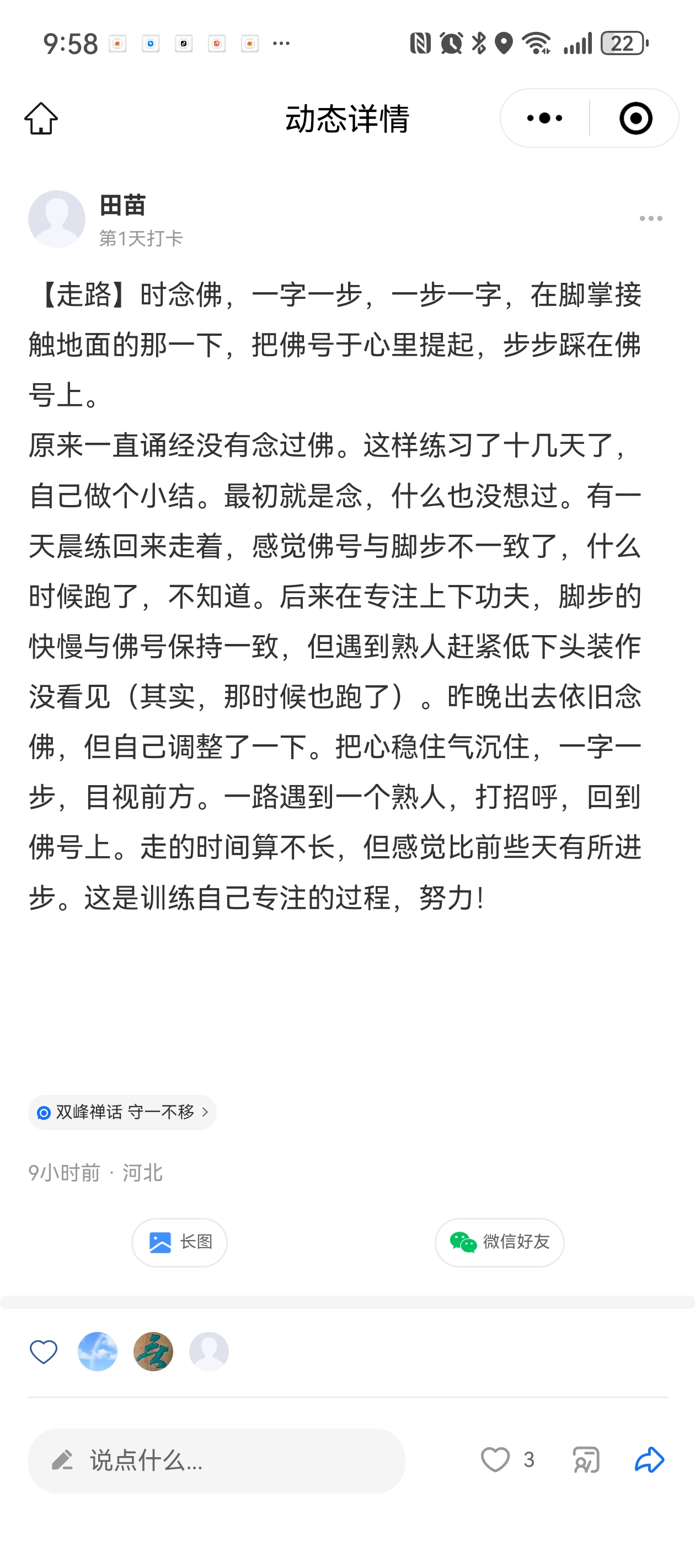Like the post with the heart showing 3
Image resolution: width=695 pixels, height=1568 pixels.
(507, 1459)
